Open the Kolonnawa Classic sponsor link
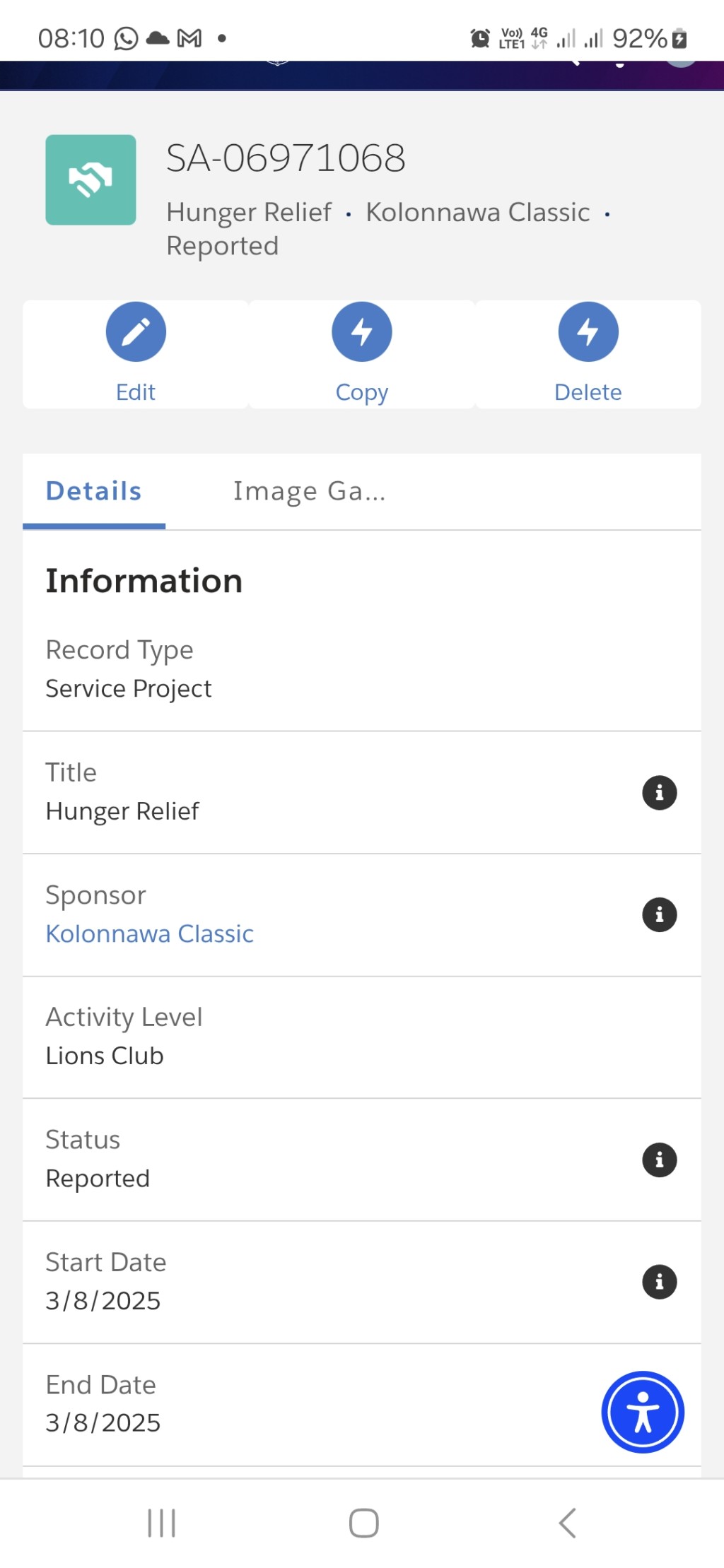Screen dimensions: 724x1568 coord(149,933)
